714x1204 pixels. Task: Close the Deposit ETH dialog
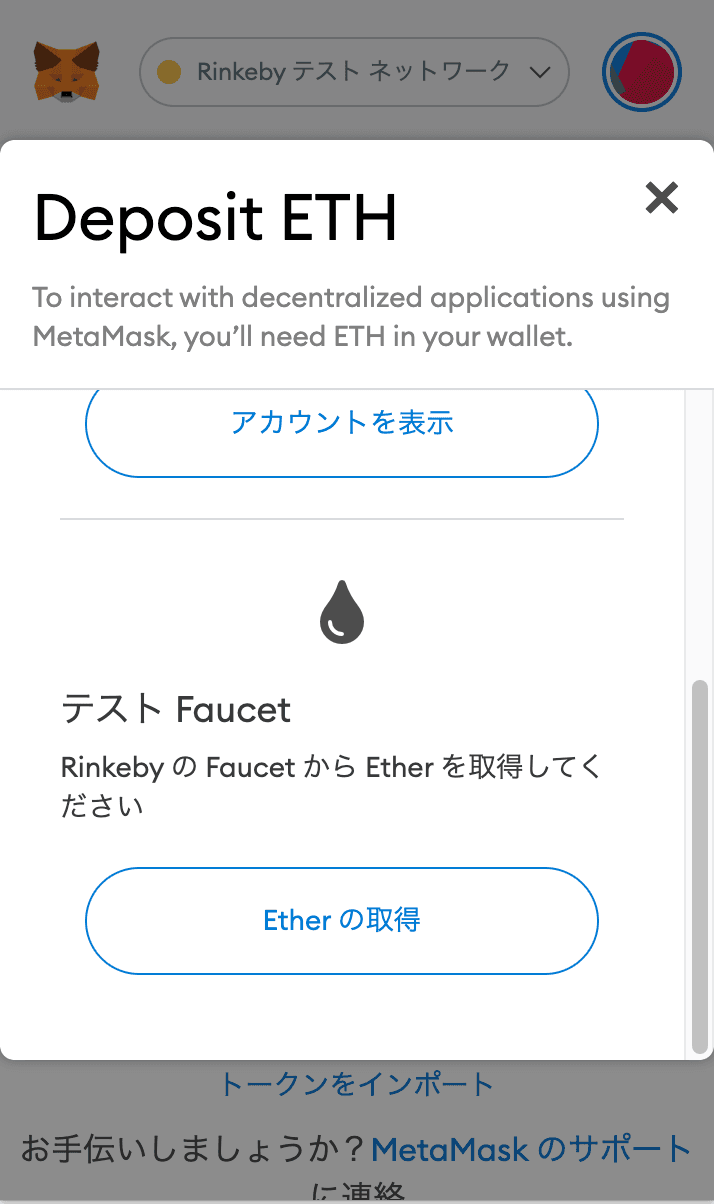[662, 198]
